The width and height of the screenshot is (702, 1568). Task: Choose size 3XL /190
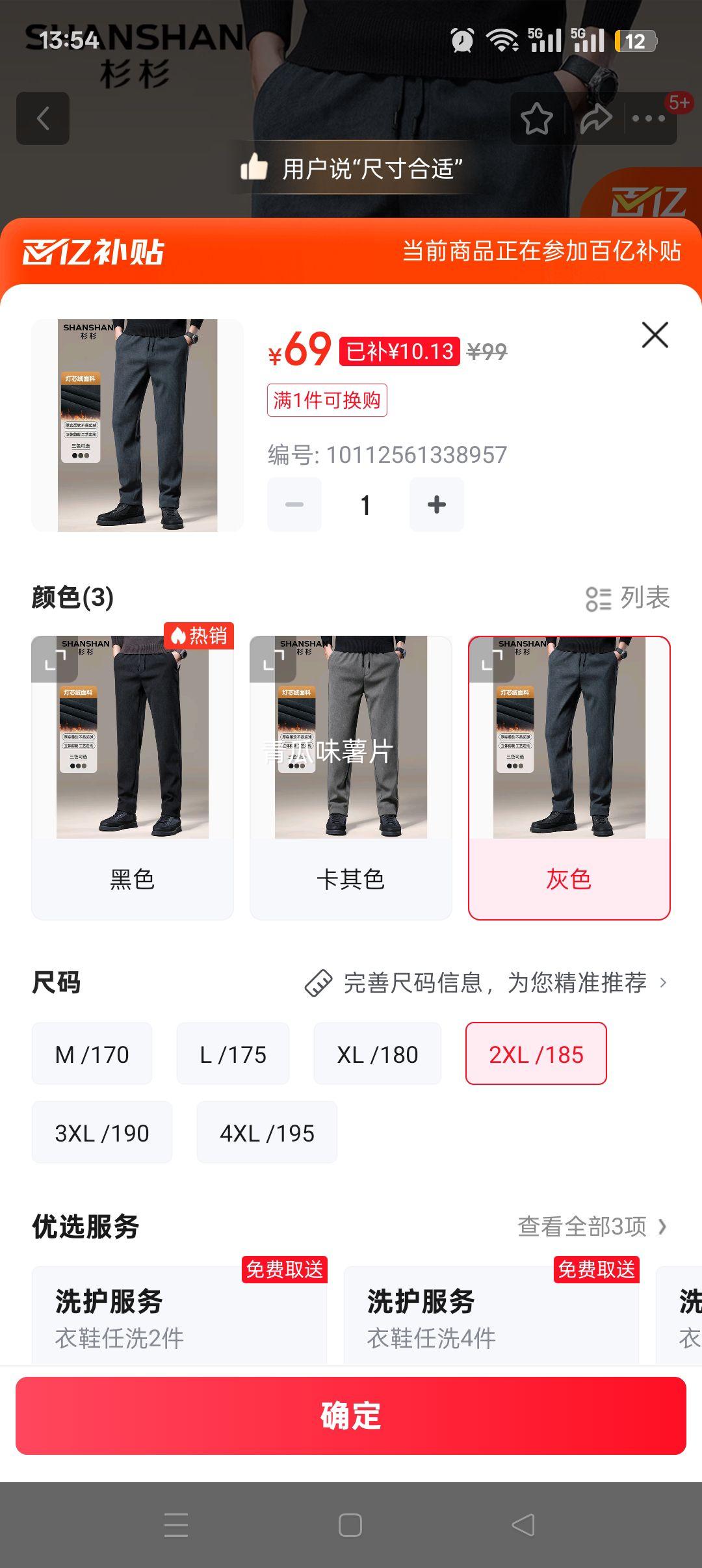(x=102, y=1132)
